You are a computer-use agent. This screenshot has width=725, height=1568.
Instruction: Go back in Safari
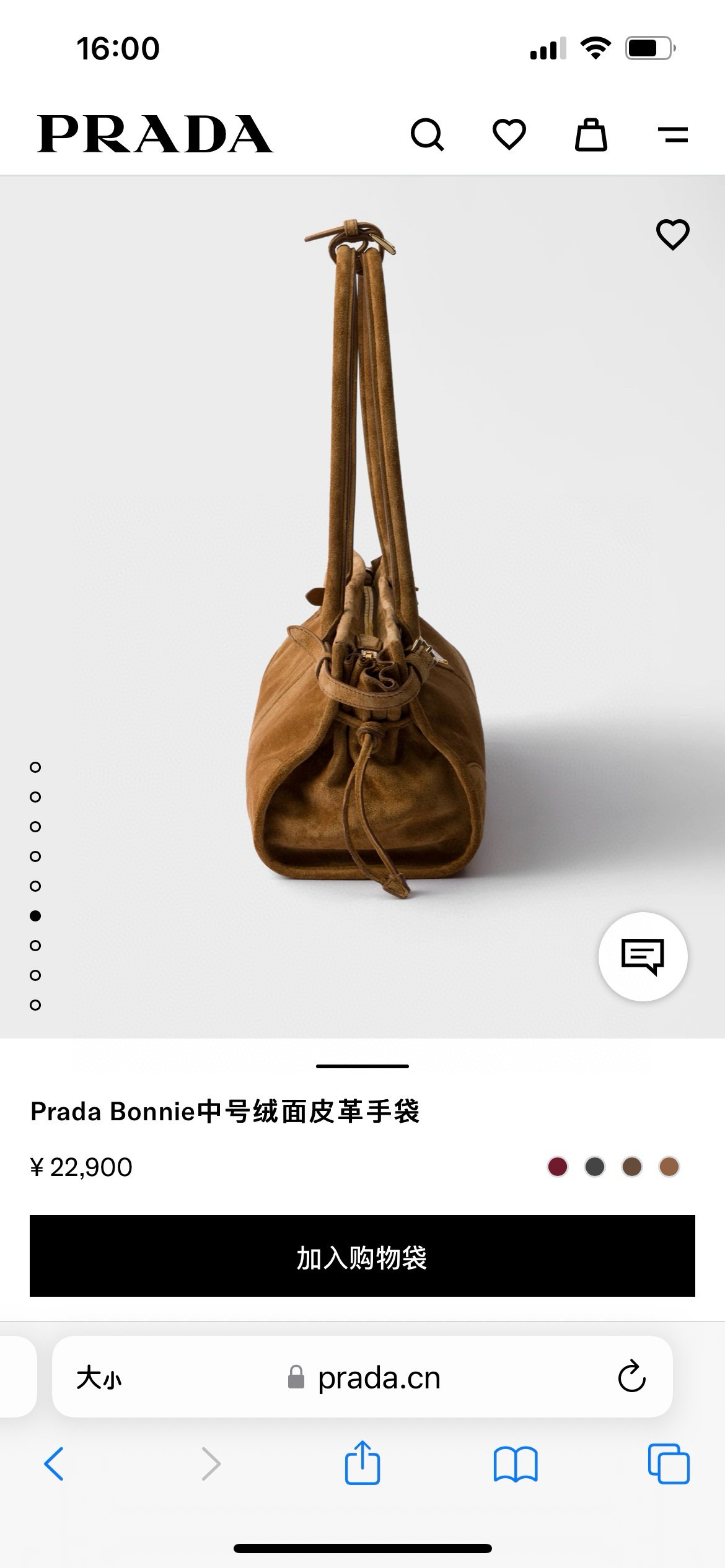pos(55,1464)
